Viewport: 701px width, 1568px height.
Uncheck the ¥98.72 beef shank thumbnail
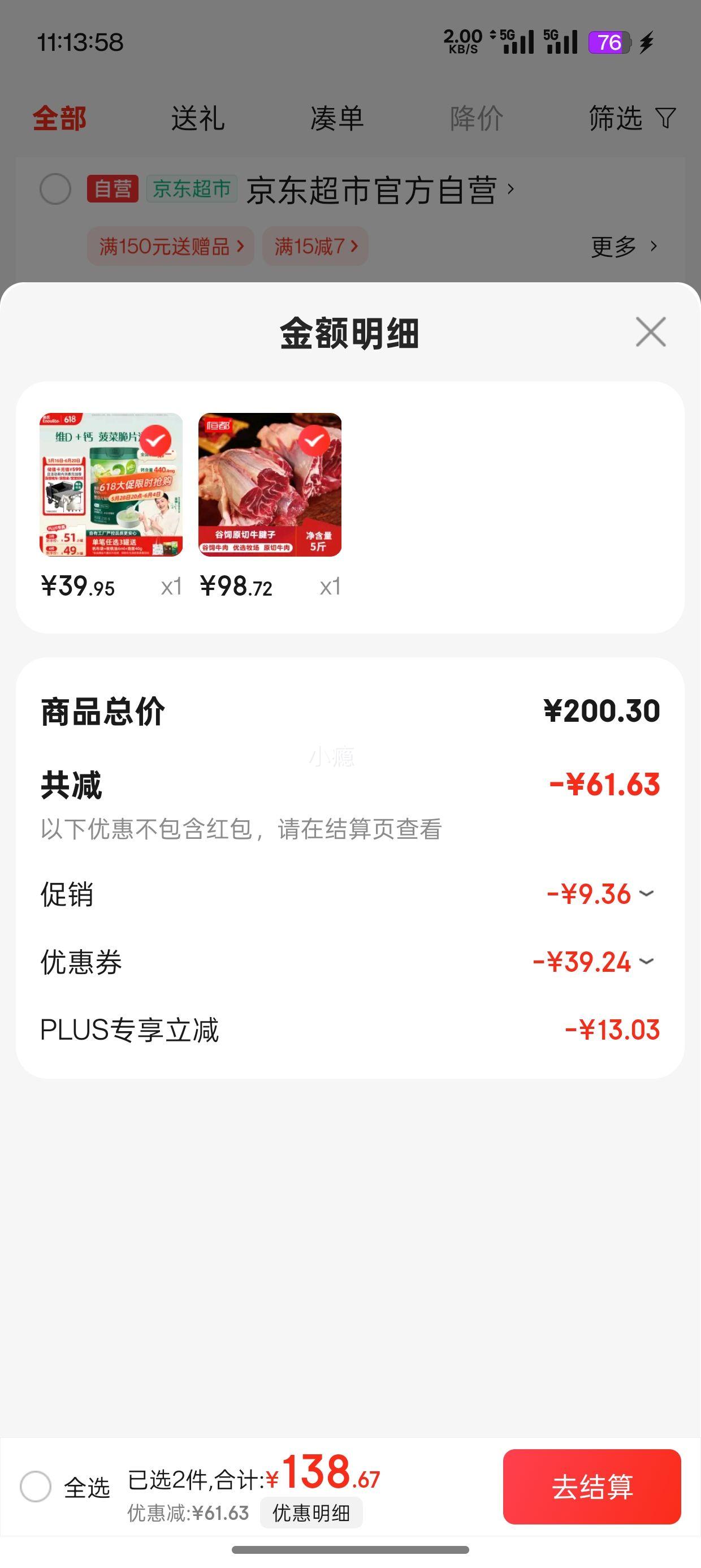point(314,440)
